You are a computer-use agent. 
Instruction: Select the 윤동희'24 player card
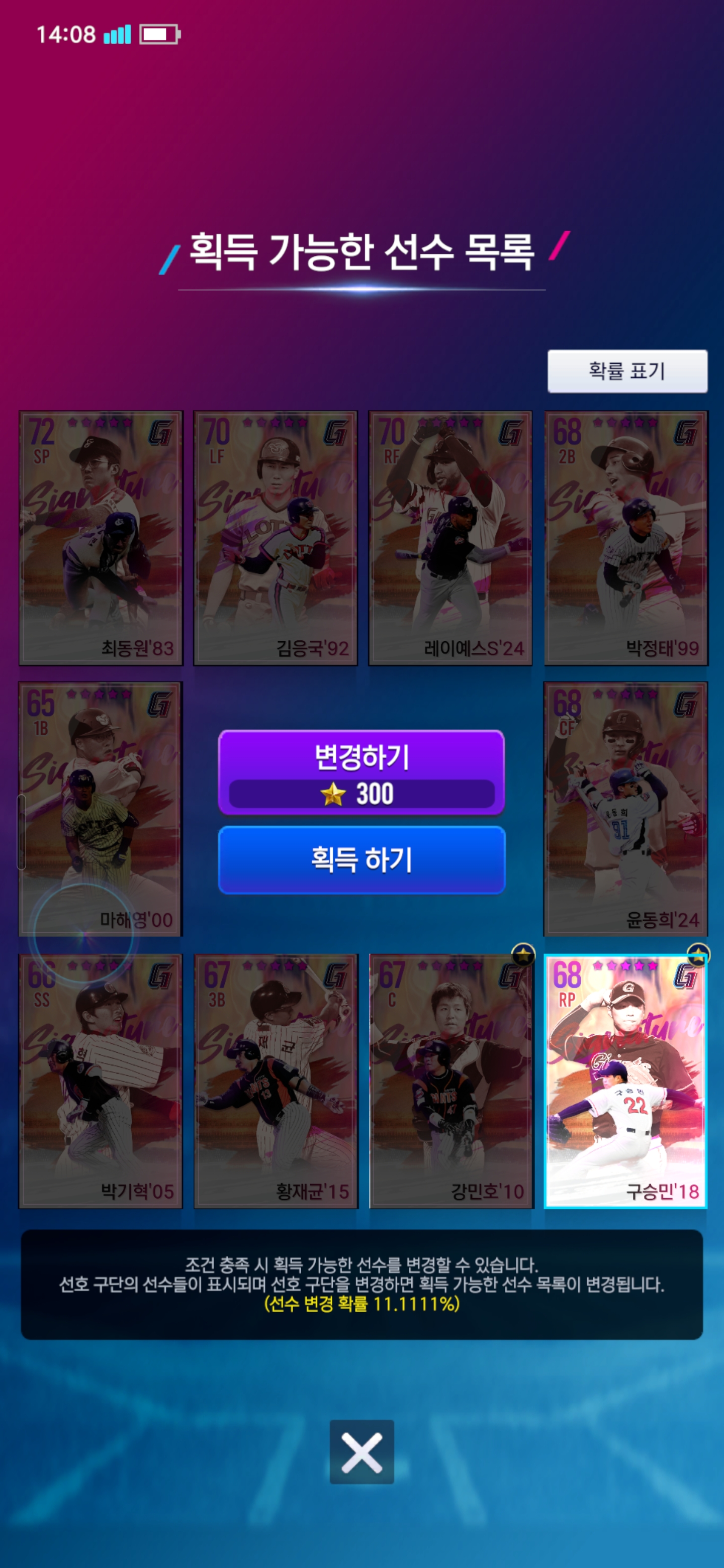[x=625, y=808]
